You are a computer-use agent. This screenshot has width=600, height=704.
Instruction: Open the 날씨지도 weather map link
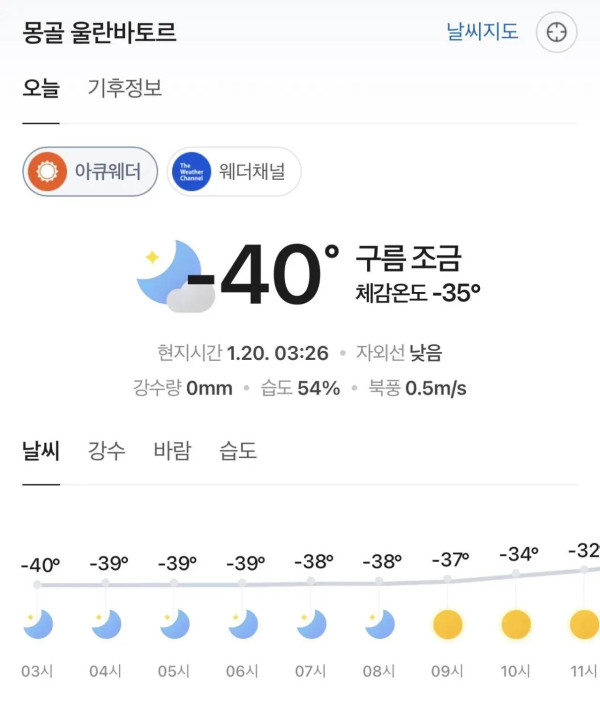pyautogui.click(x=482, y=32)
